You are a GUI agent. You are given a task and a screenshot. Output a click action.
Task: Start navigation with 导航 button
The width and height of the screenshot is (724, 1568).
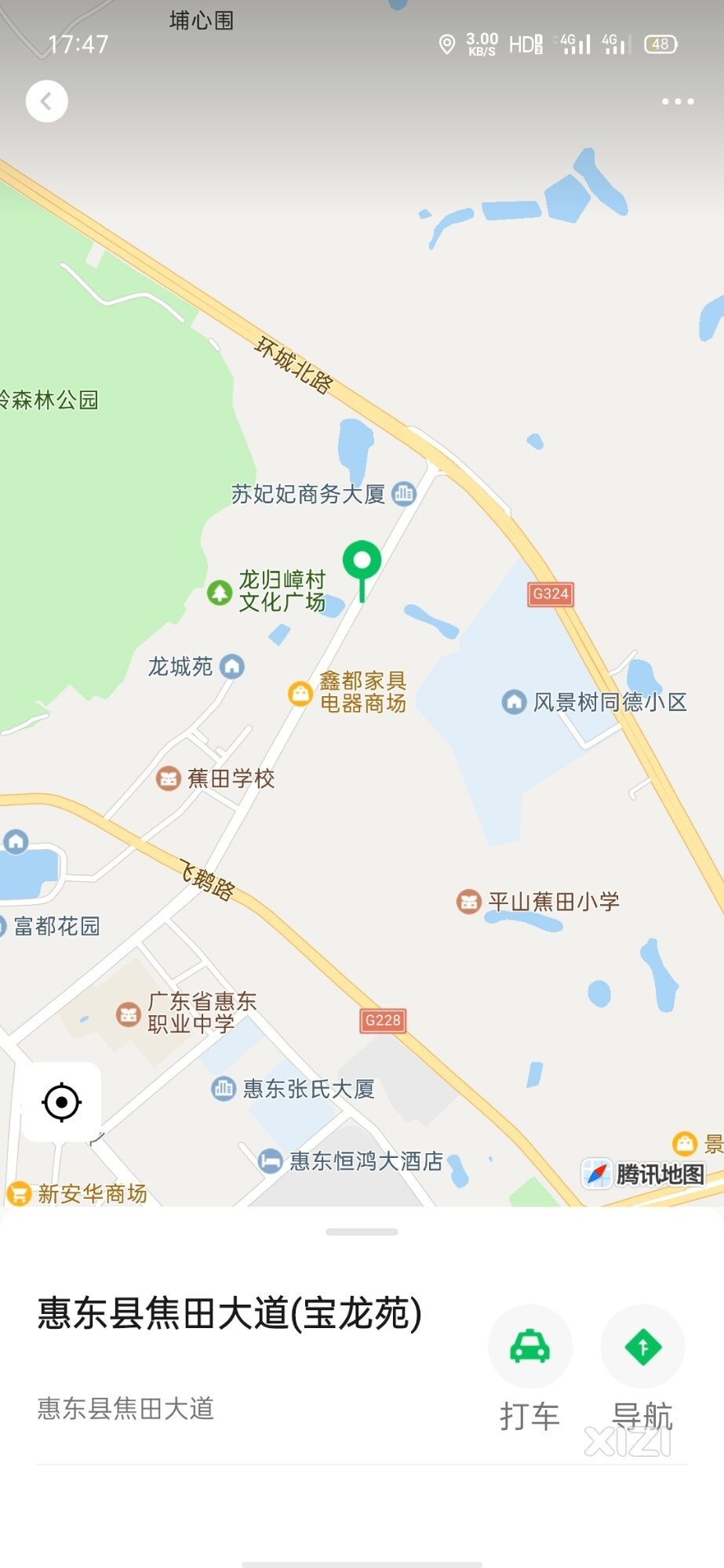point(642,1347)
